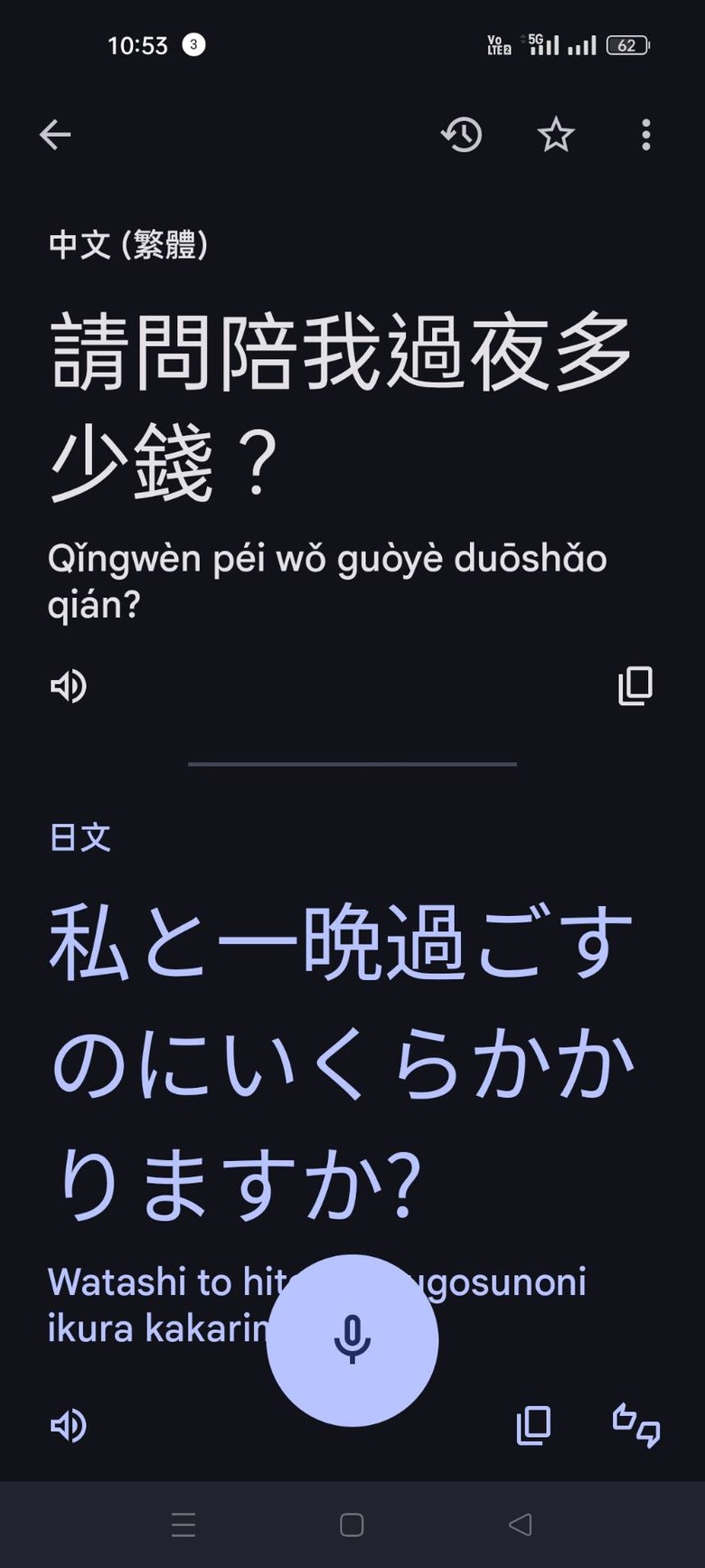Open the three-dot overflow menu

pyautogui.click(x=645, y=135)
